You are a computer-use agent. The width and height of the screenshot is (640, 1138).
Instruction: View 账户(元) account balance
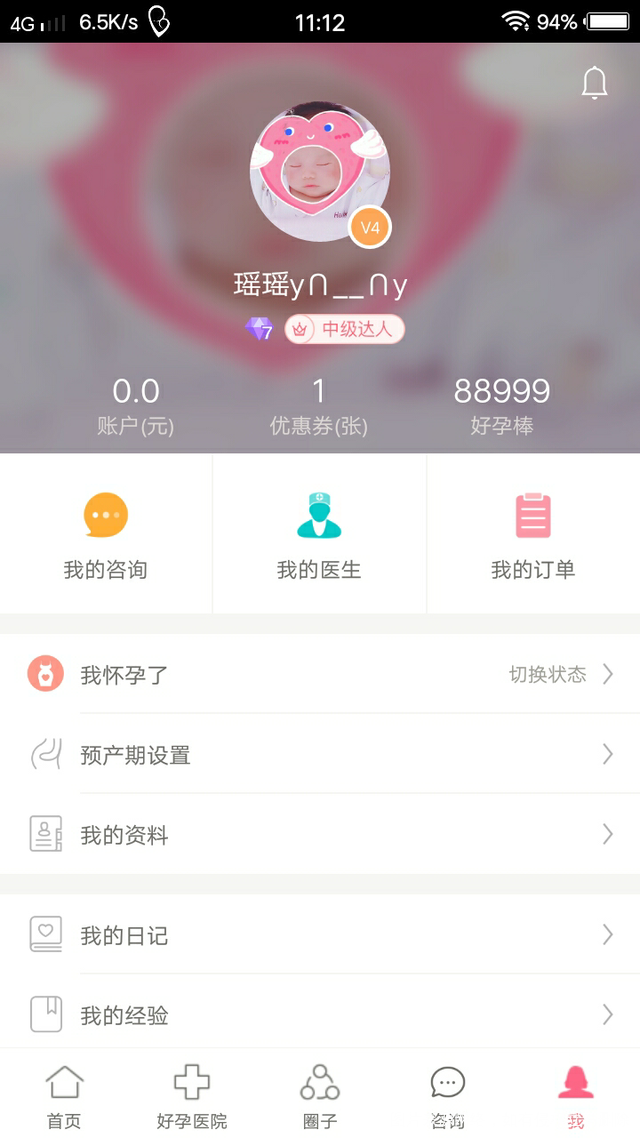136,405
